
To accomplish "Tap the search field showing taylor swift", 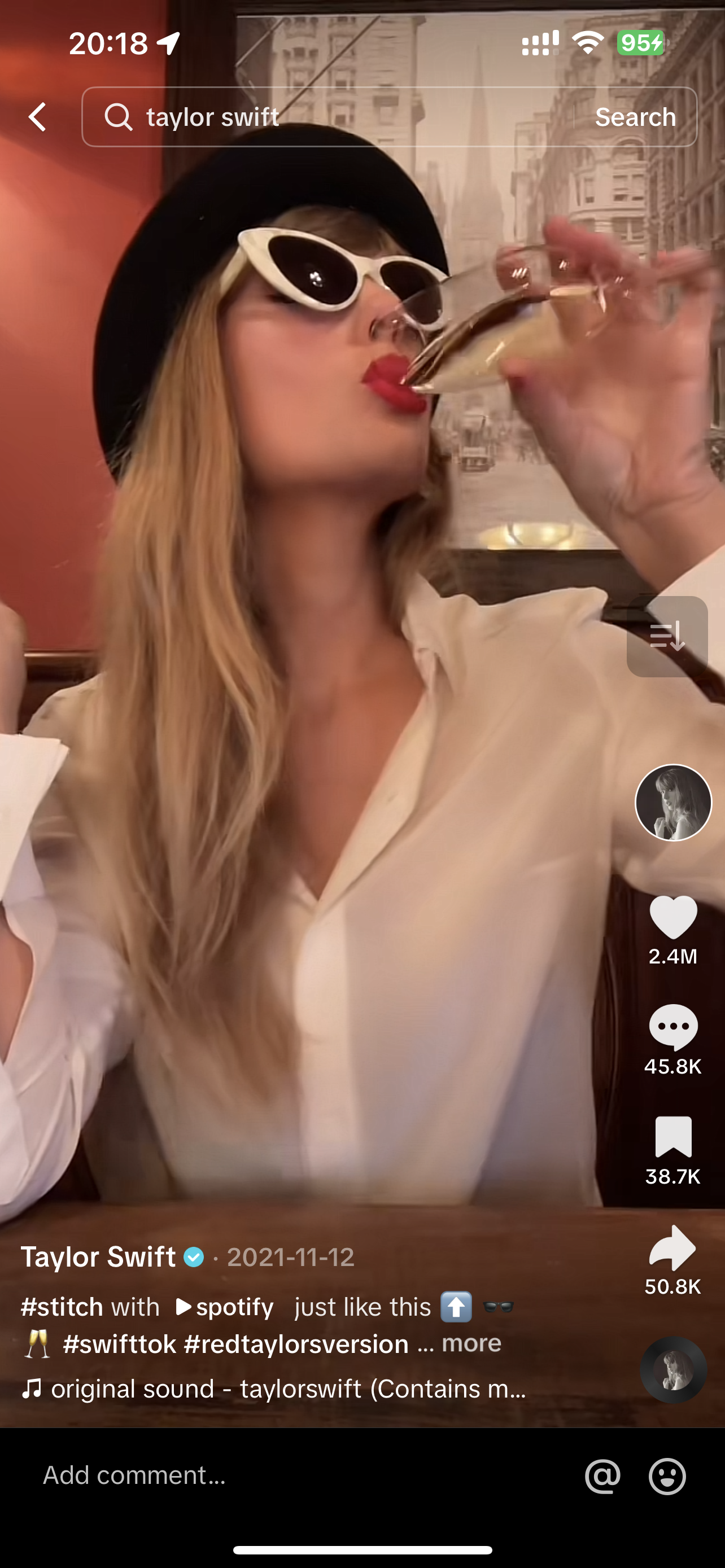I will [x=329, y=117].
